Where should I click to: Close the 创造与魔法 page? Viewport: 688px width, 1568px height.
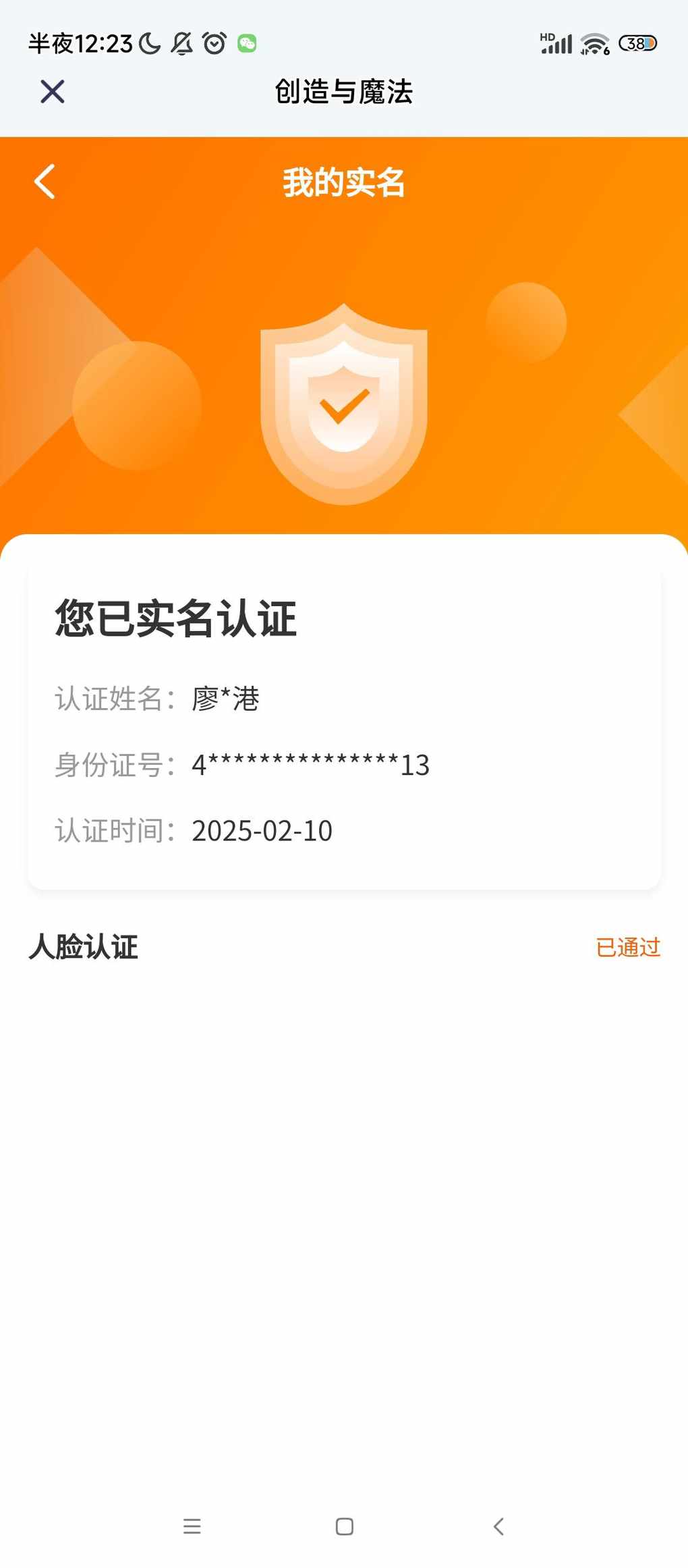pyautogui.click(x=52, y=91)
